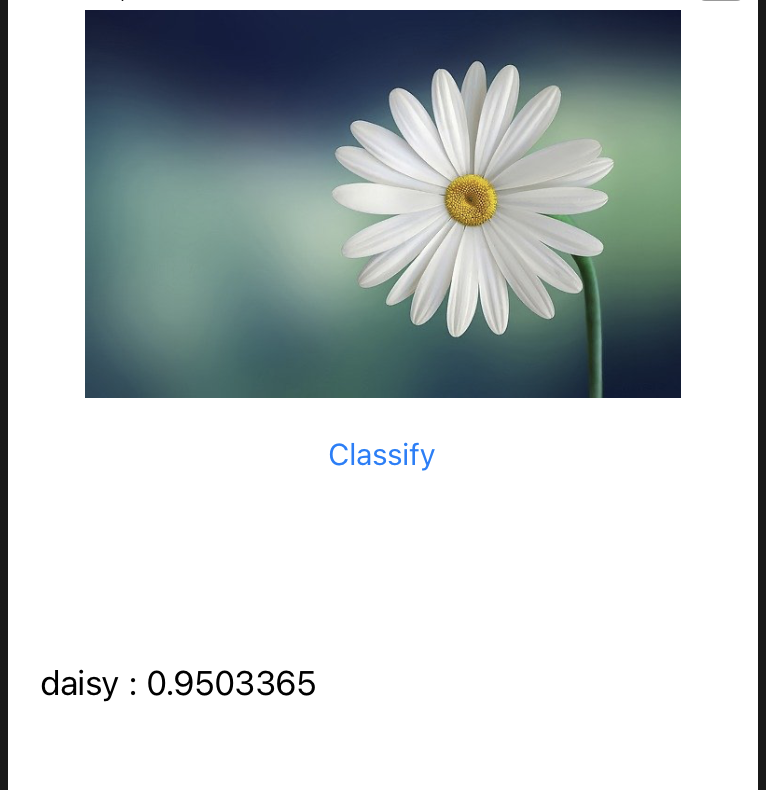Screen dimensions: 766x790
Task: Tap the Classify button
Action: tap(381, 455)
